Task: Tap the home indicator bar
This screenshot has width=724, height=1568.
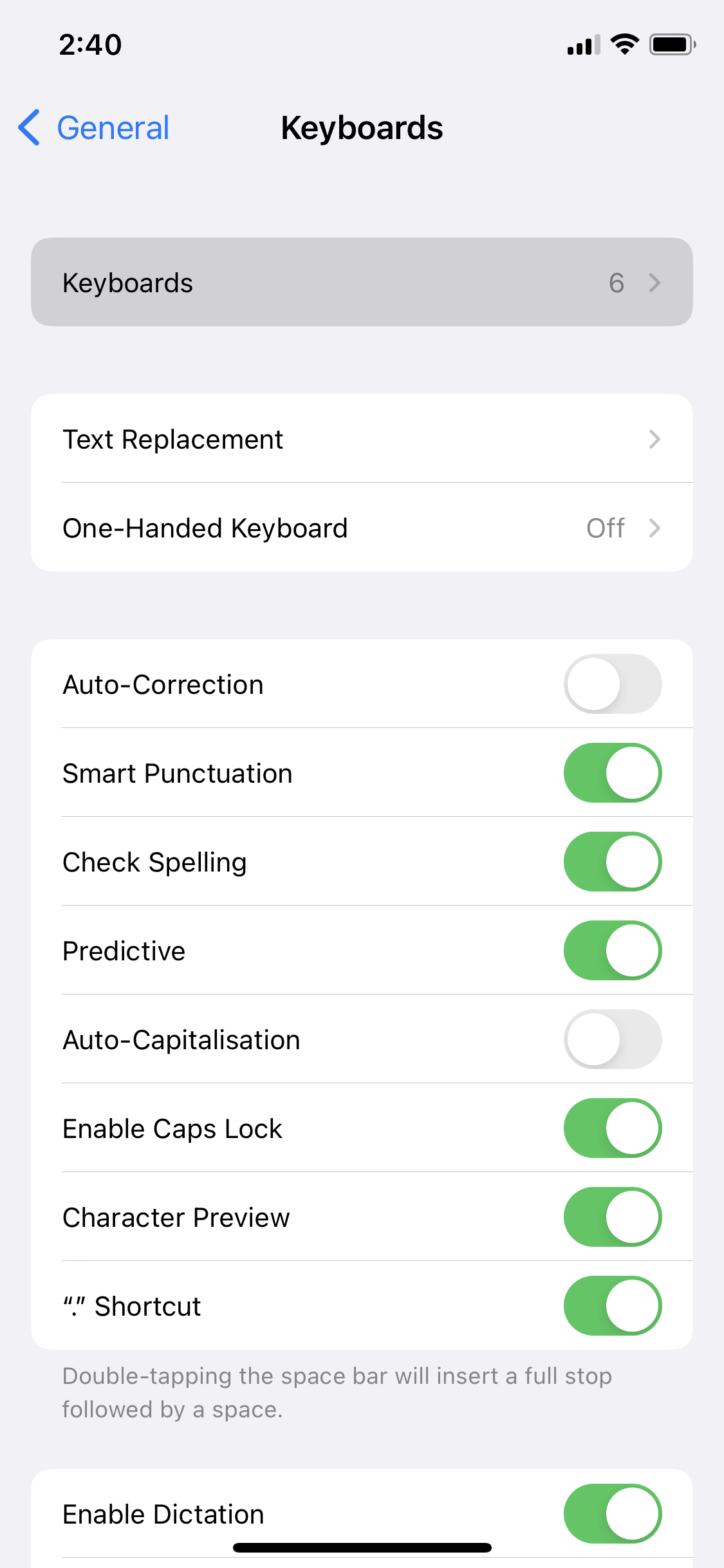Action: [362, 1547]
